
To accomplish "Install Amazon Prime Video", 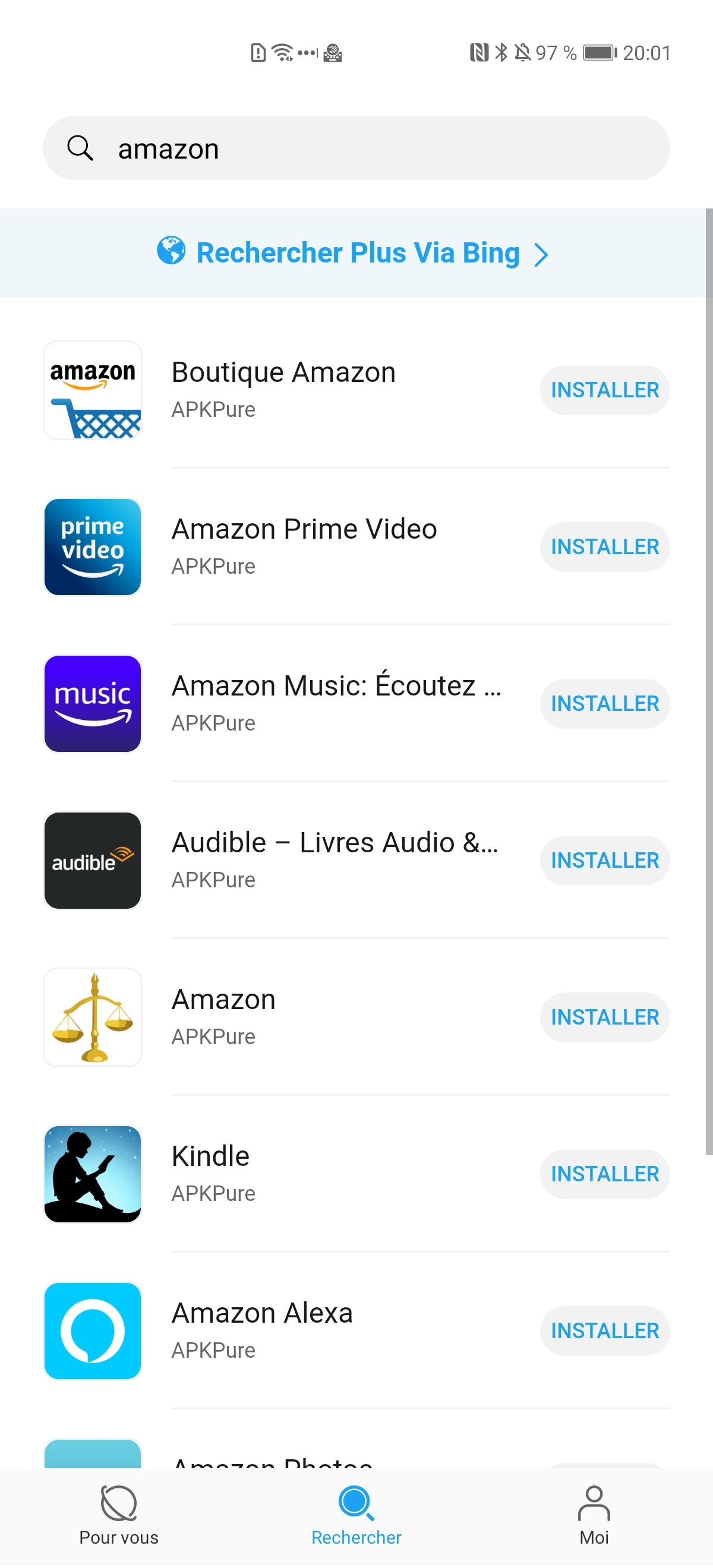I will coord(604,546).
